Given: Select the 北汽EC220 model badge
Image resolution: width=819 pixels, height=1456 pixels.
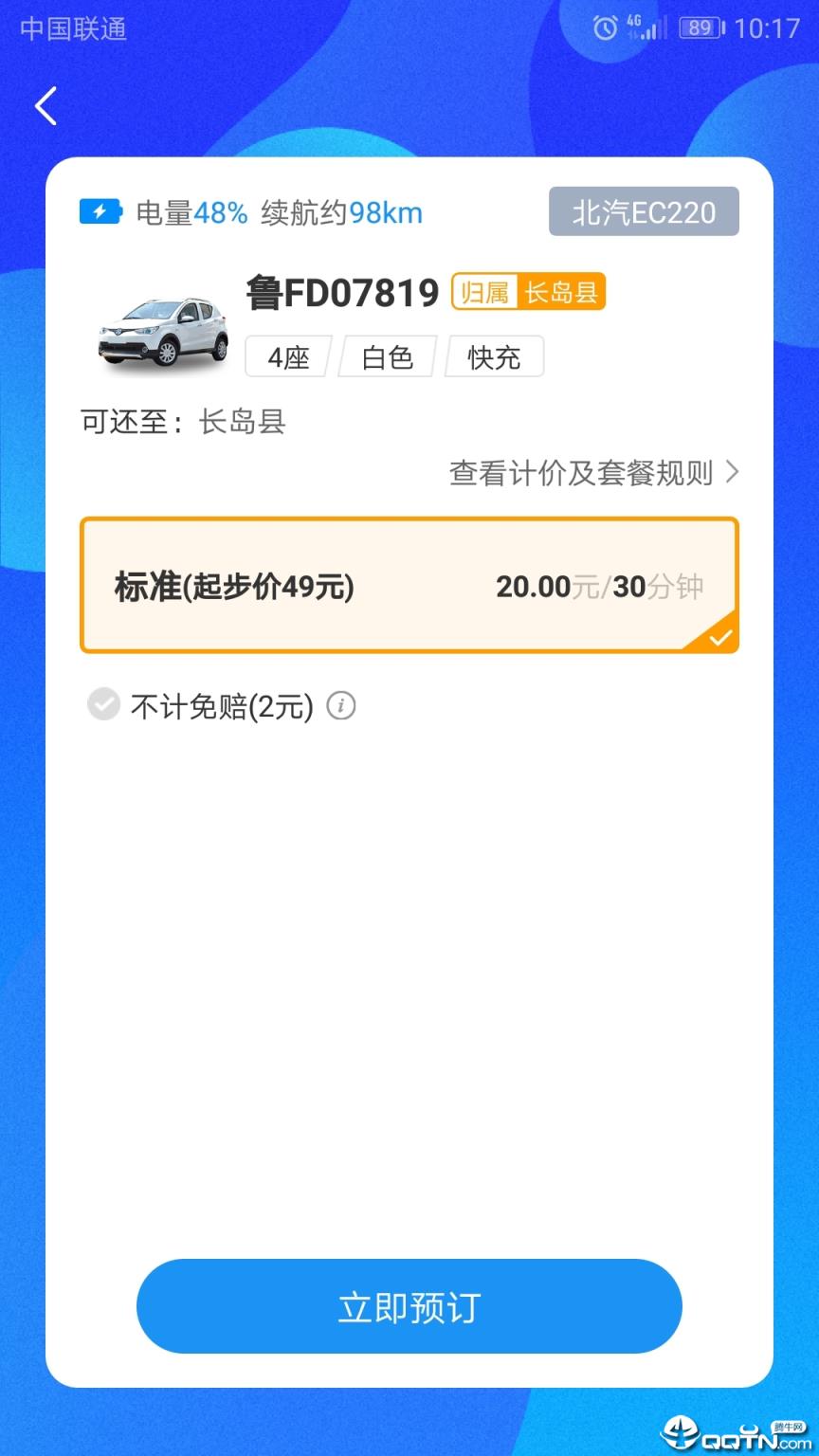Looking at the screenshot, I should (644, 211).
